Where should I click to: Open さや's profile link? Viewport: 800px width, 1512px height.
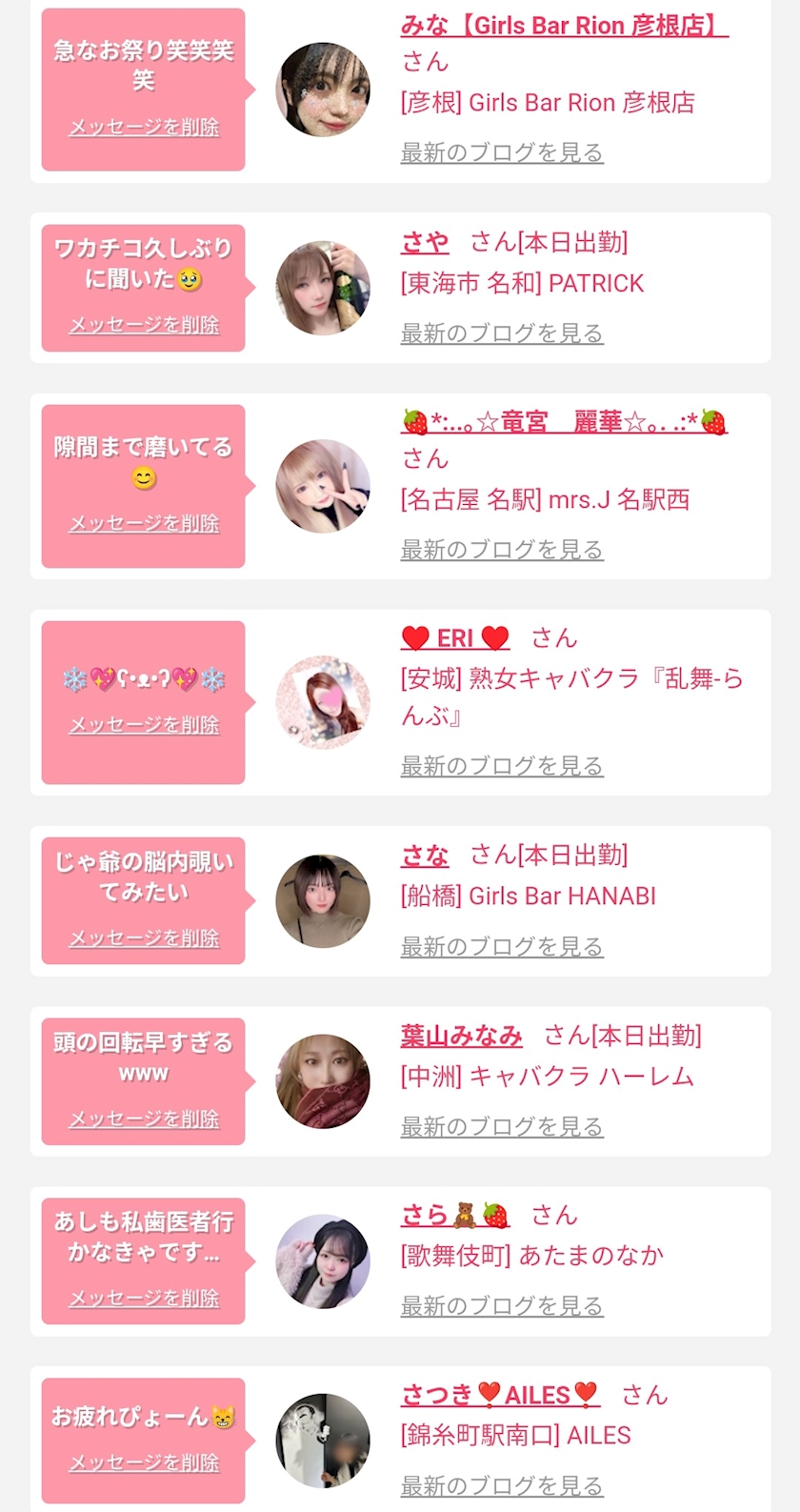tap(425, 242)
